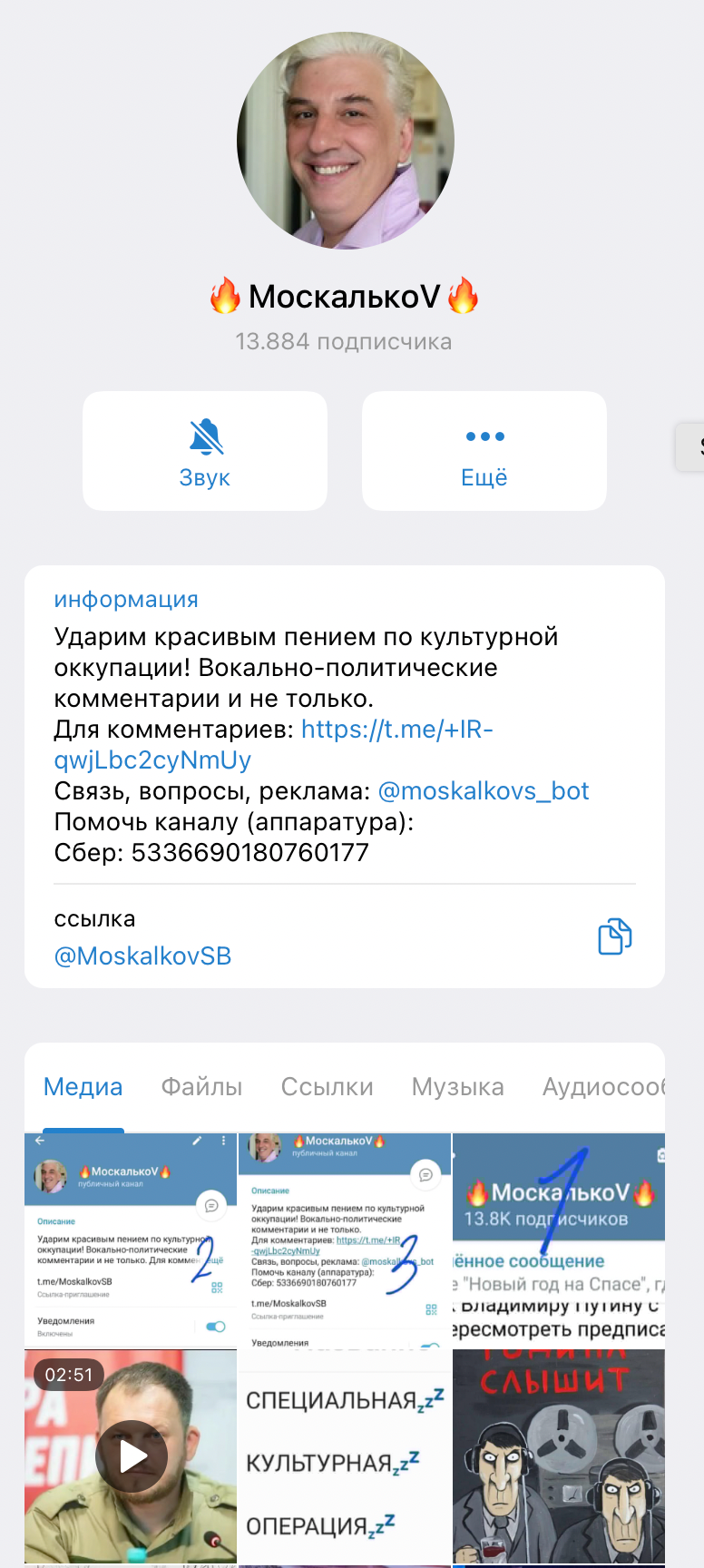Tap the @MoskalkovSB channel link
Screen dimensions: 704x1568
tap(143, 956)
